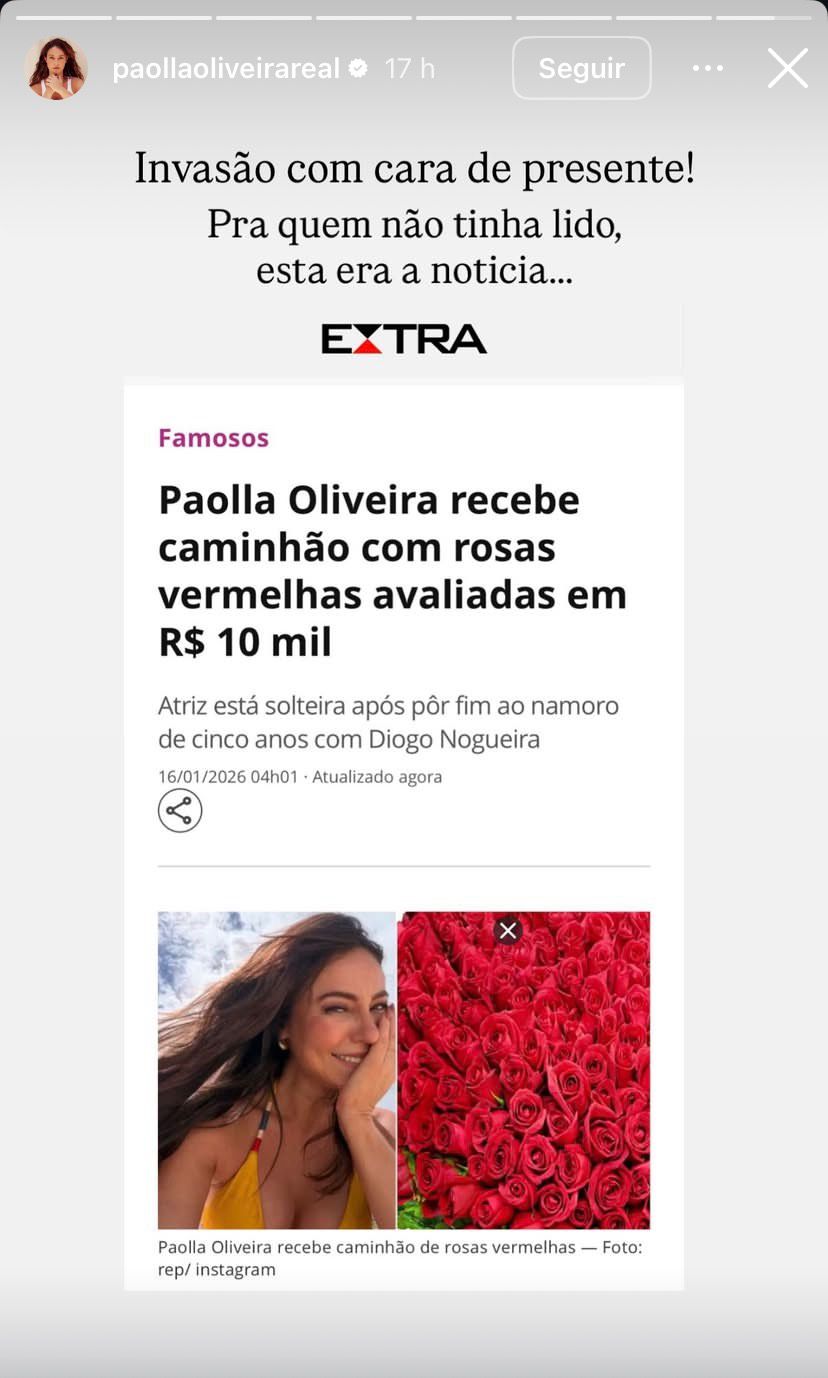Open paollaoliveirareal's profile picture

pyautogui.click(x=55, y=68)
